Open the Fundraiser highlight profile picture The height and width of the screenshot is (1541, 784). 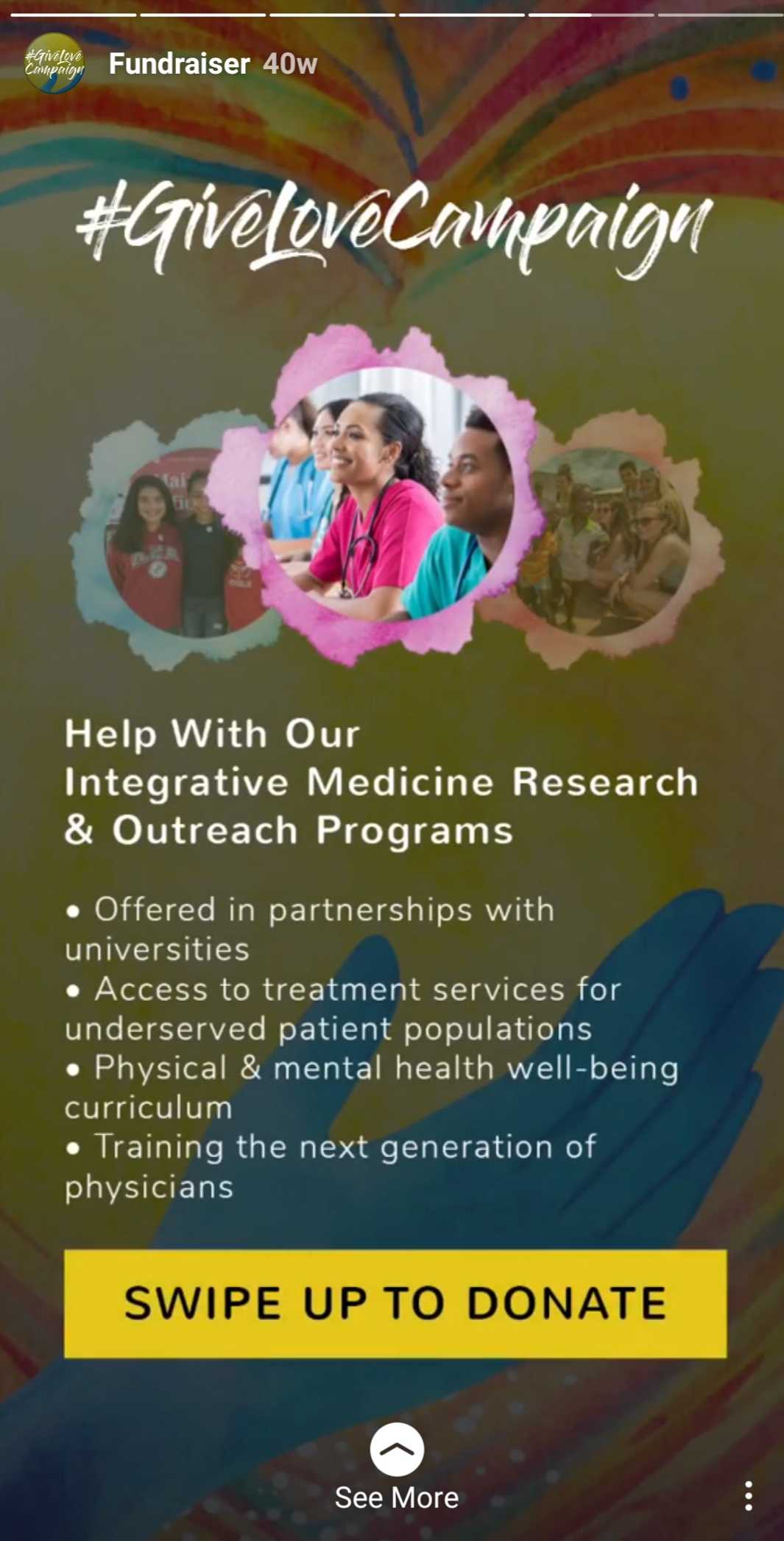pos(54,63)
